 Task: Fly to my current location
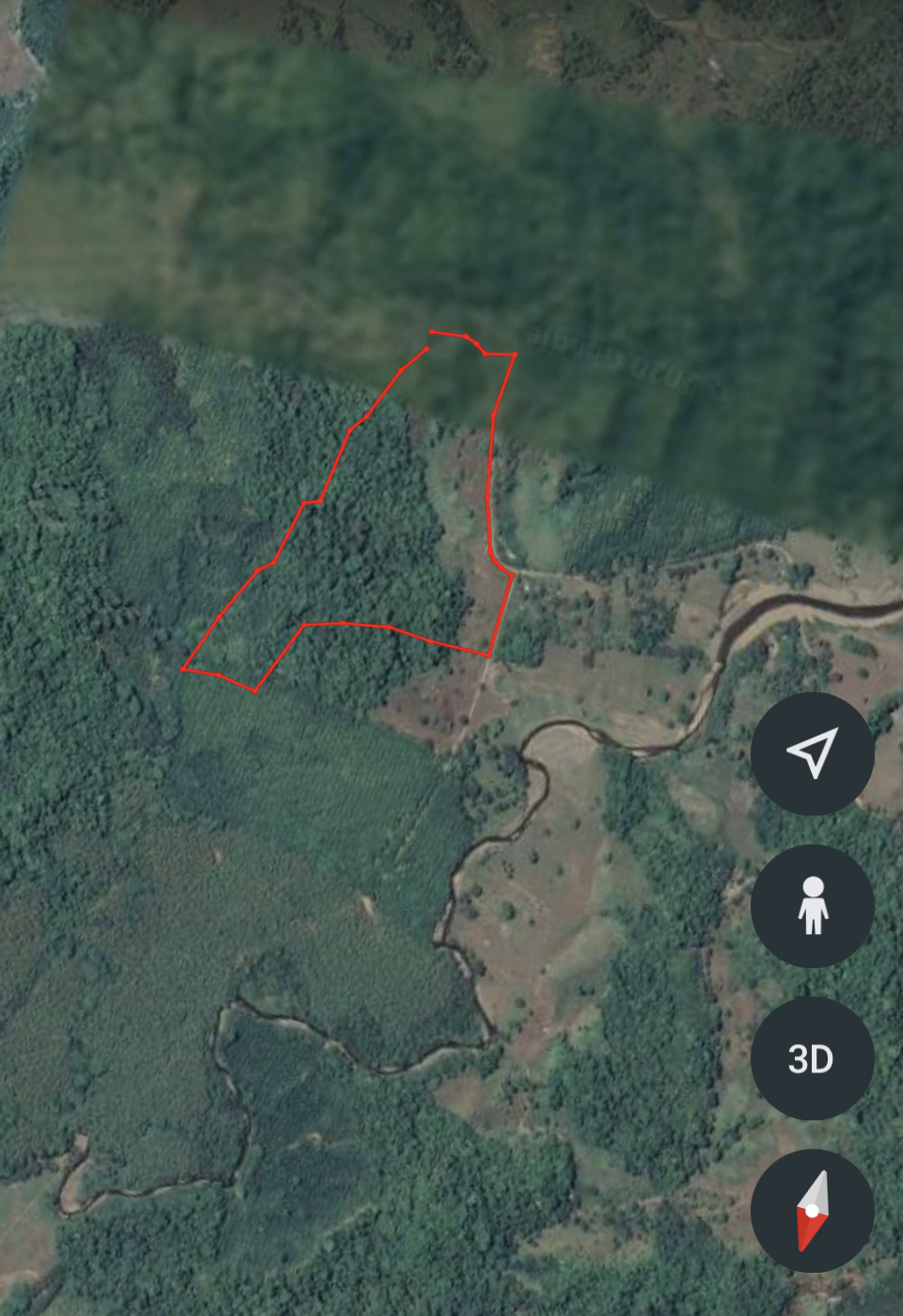click(x=812, y=753)
